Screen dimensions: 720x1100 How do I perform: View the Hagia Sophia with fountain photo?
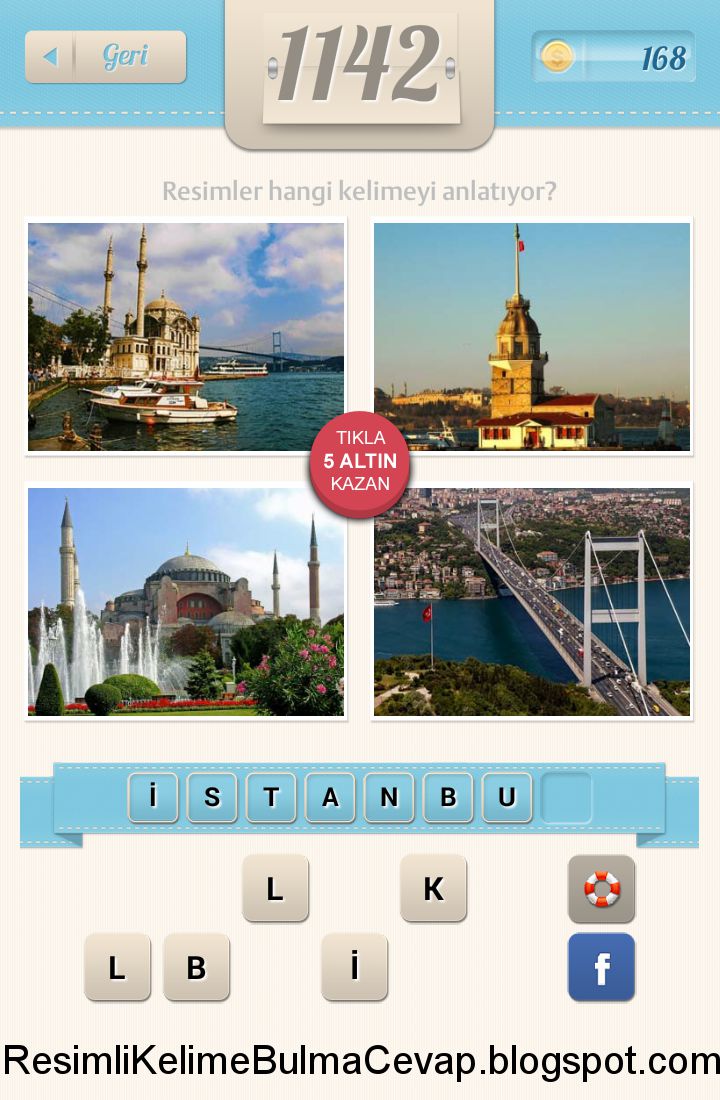[x=186, y=602]
